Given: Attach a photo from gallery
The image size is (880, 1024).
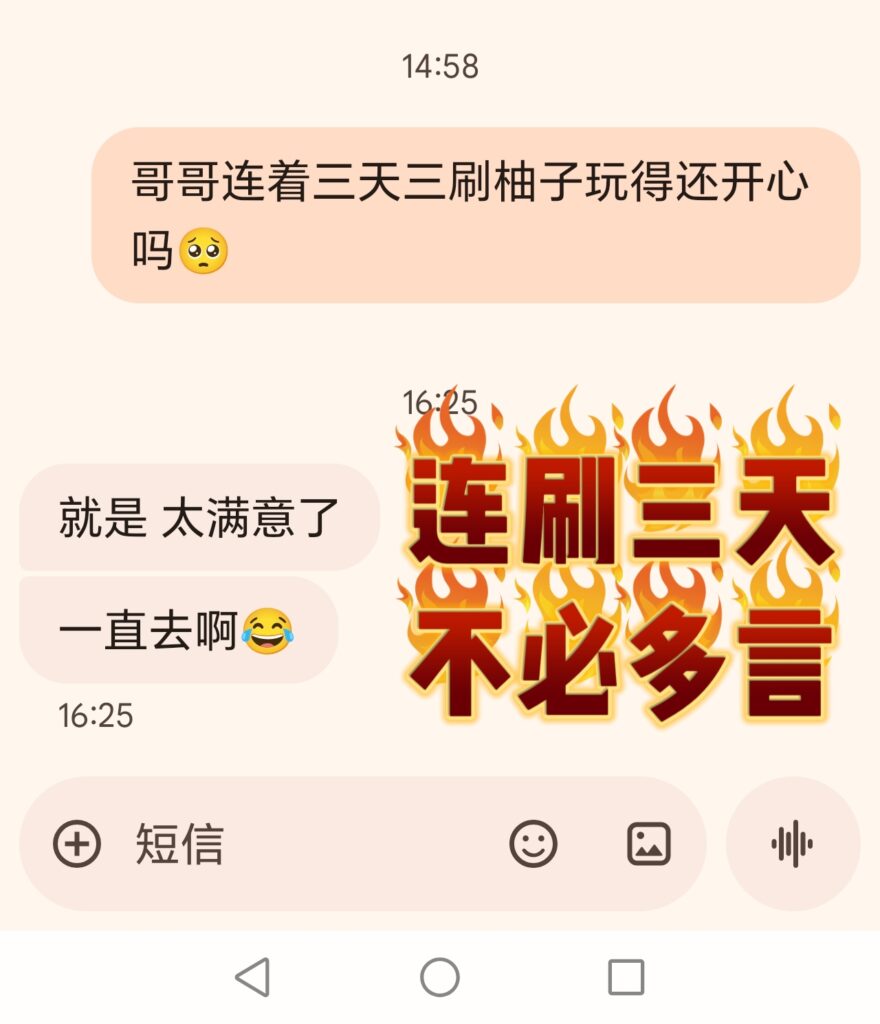Looking at the screenshot, I should [648, 844].
